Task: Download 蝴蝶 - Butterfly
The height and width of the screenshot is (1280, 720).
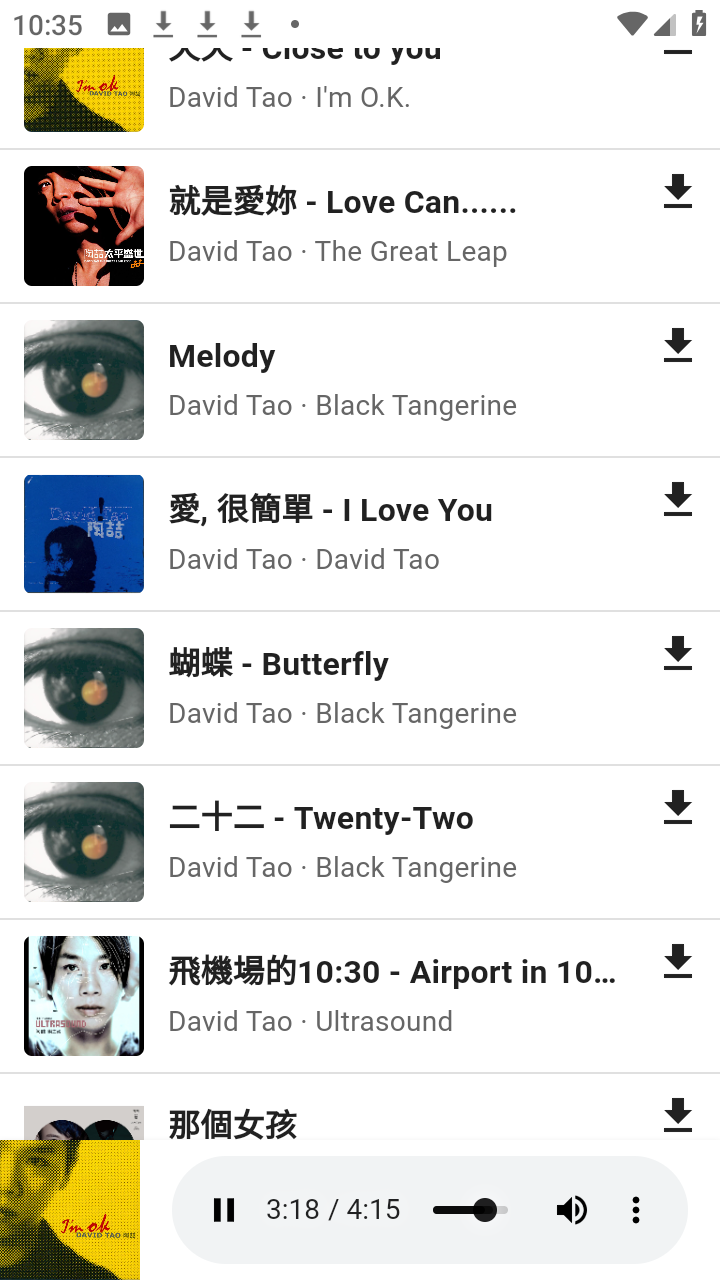Action: [678, 655]
